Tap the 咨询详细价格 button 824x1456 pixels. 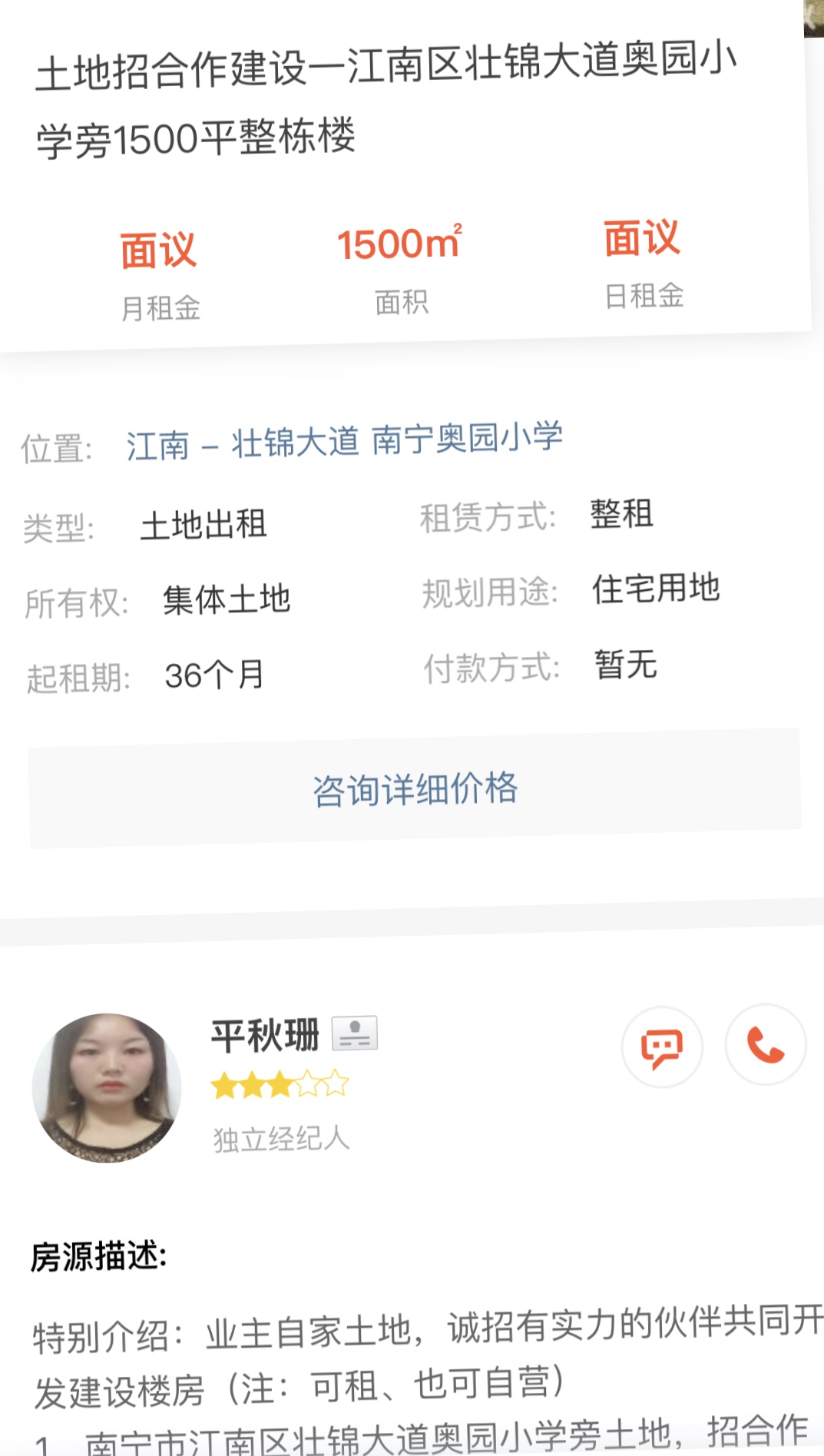tap(415, 789)
